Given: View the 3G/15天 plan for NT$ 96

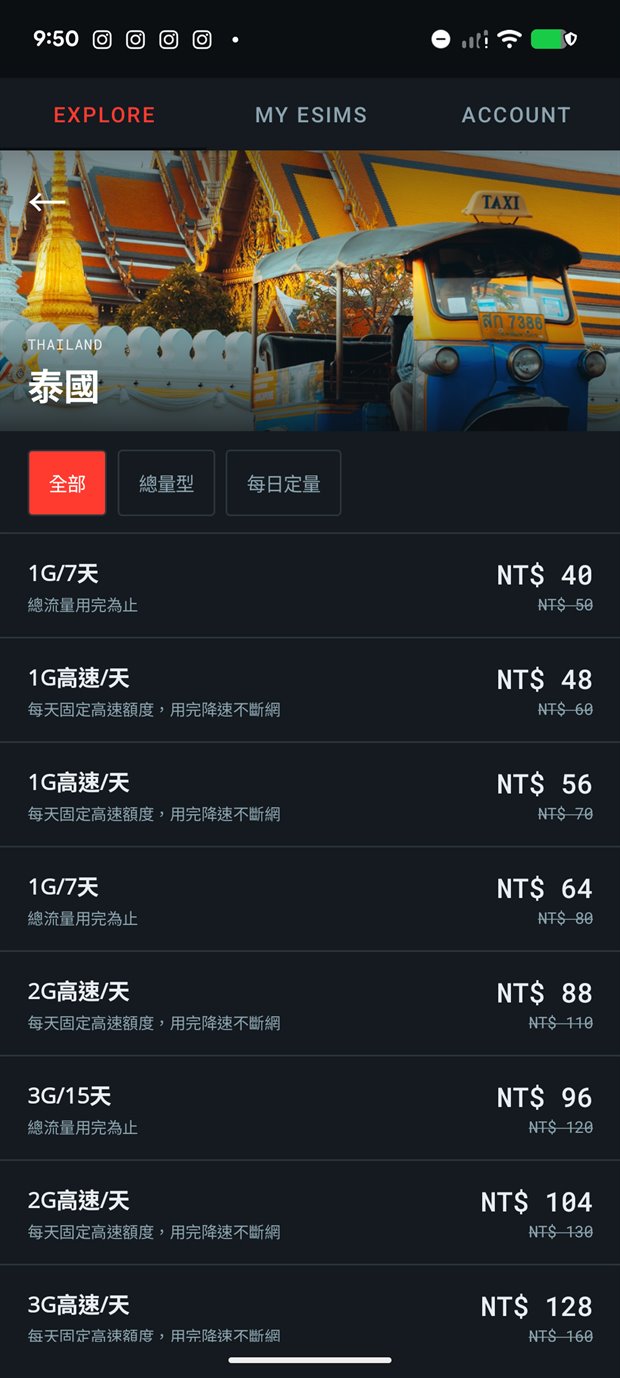Looking at the screenshot, I should coord(310,1108).
